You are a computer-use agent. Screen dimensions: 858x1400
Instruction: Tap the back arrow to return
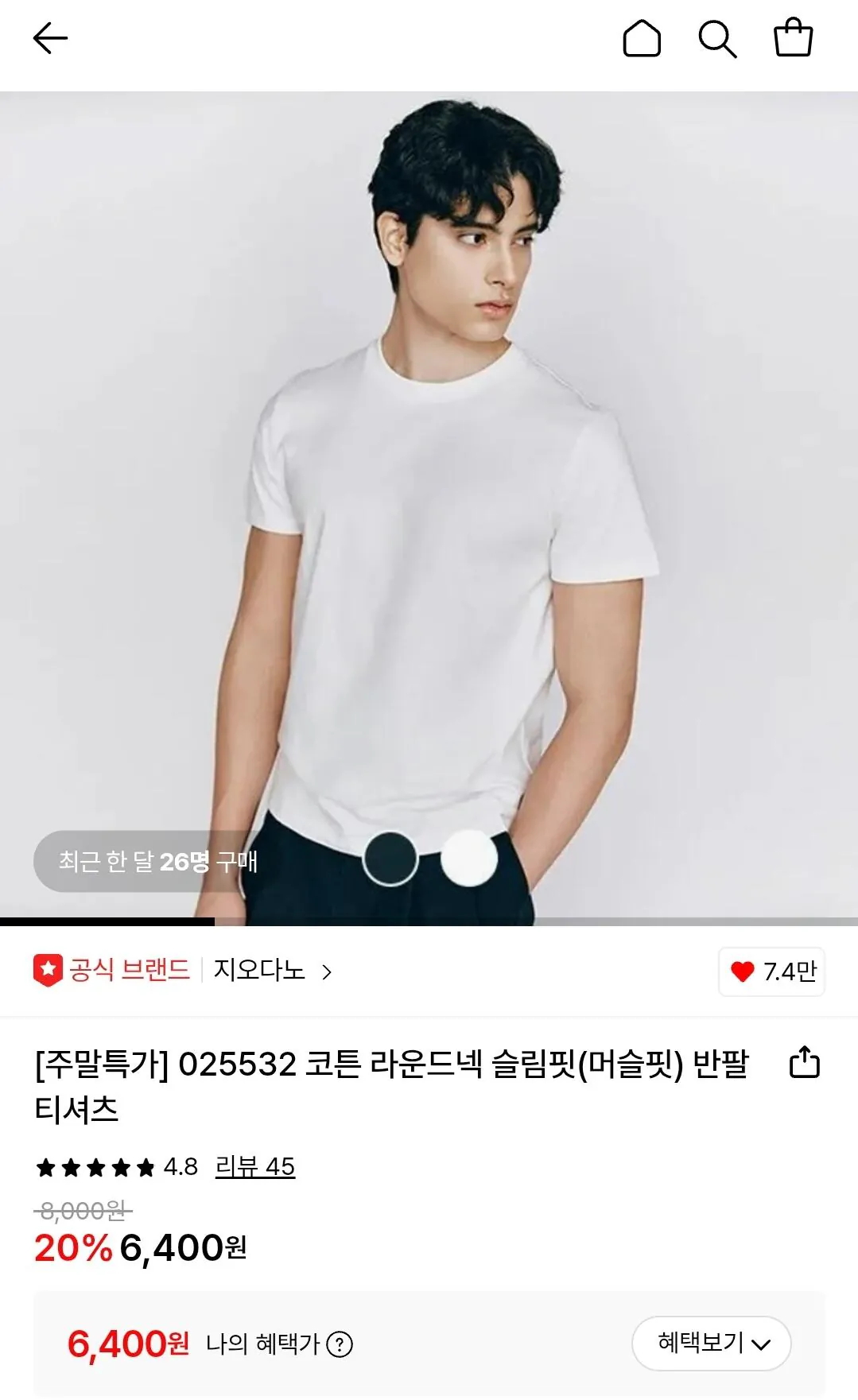tap(49, 37)
